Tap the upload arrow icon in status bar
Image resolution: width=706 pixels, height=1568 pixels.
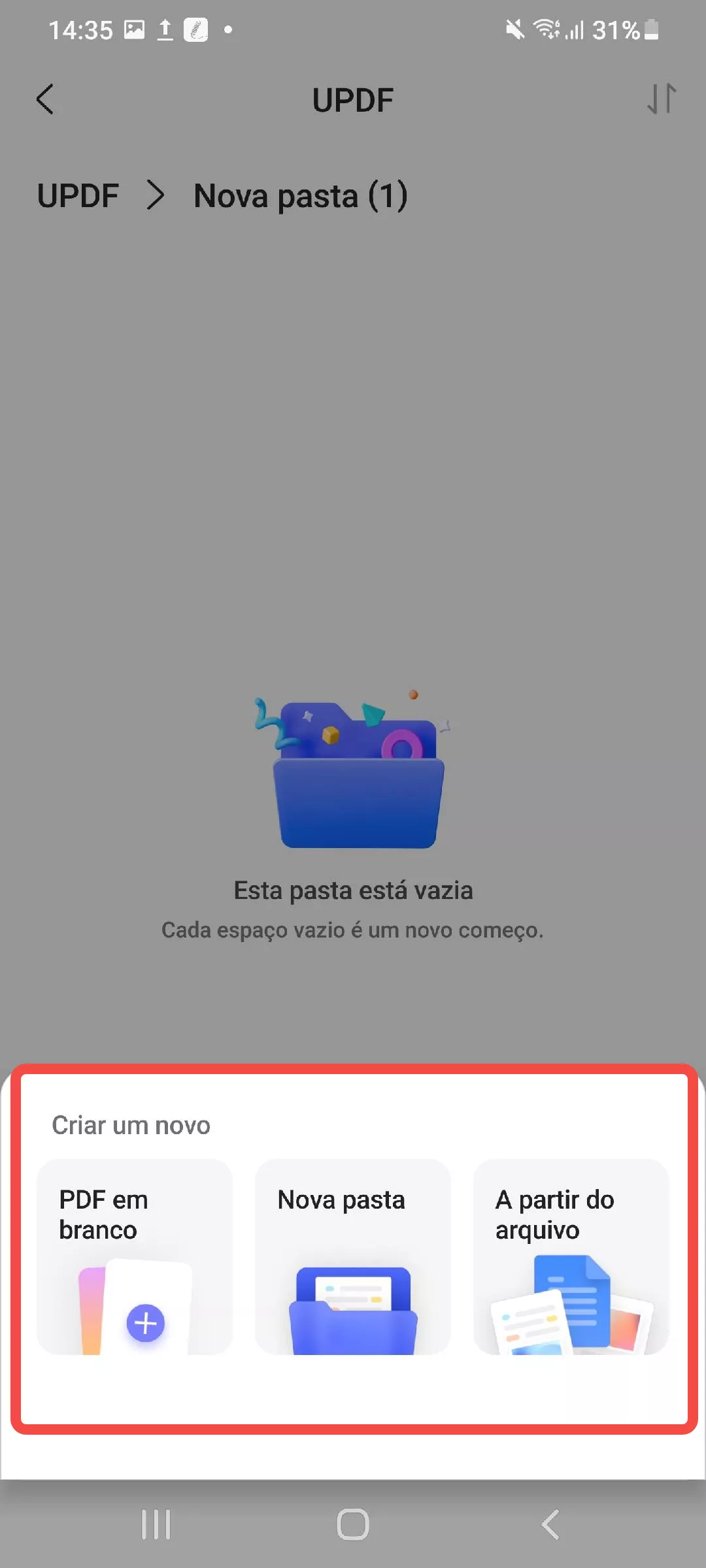165,29
